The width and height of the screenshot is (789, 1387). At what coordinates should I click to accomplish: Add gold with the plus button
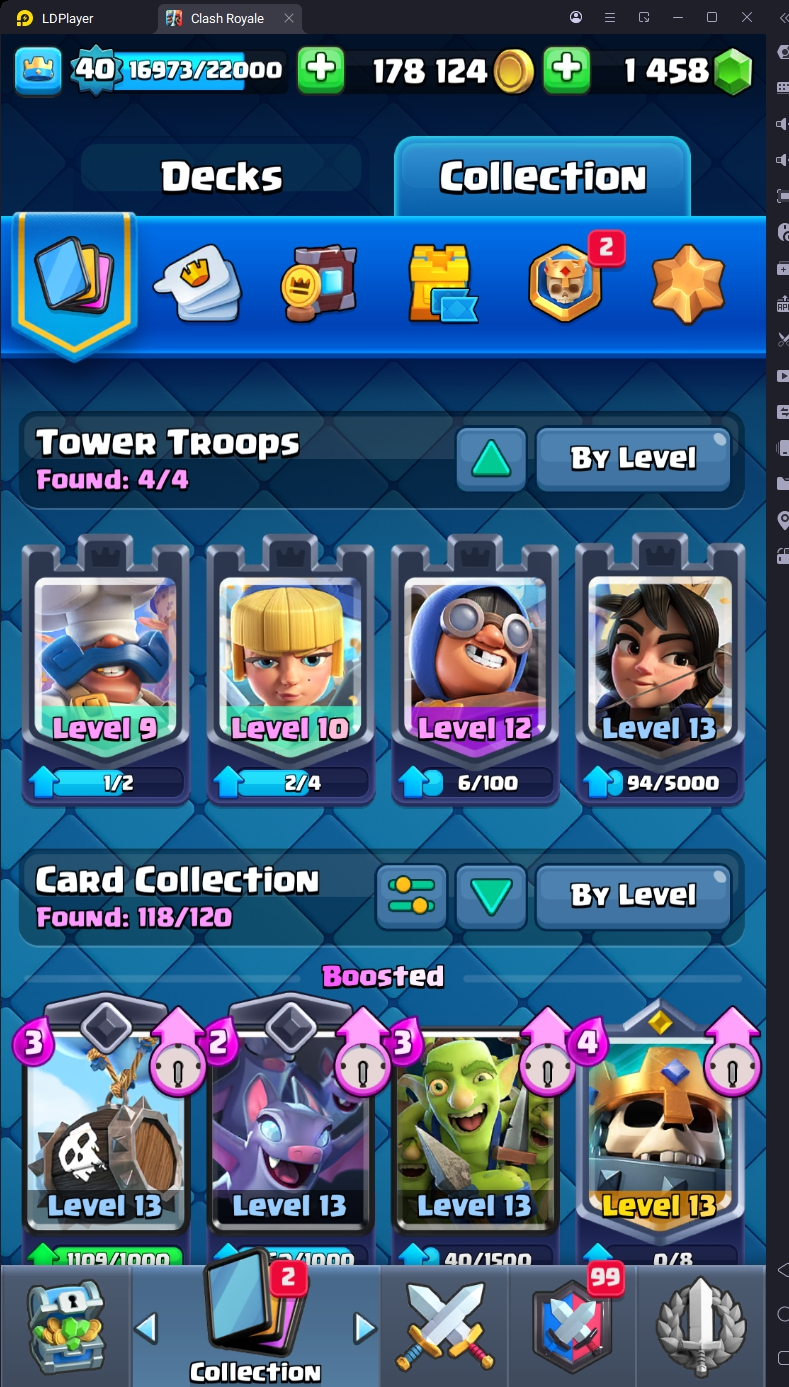tap(566, 70)
